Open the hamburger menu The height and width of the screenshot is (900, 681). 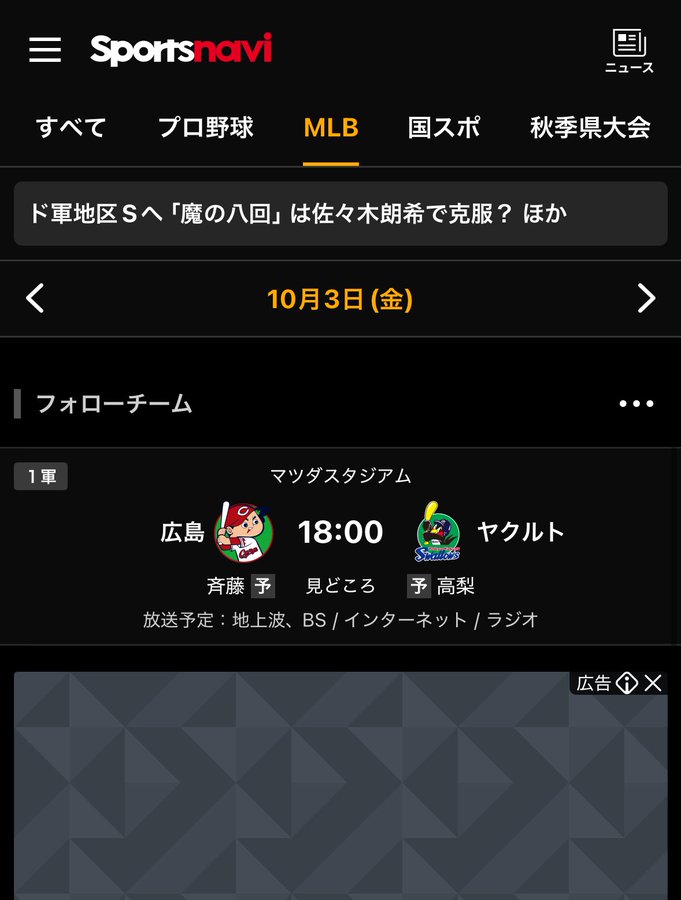45,50
